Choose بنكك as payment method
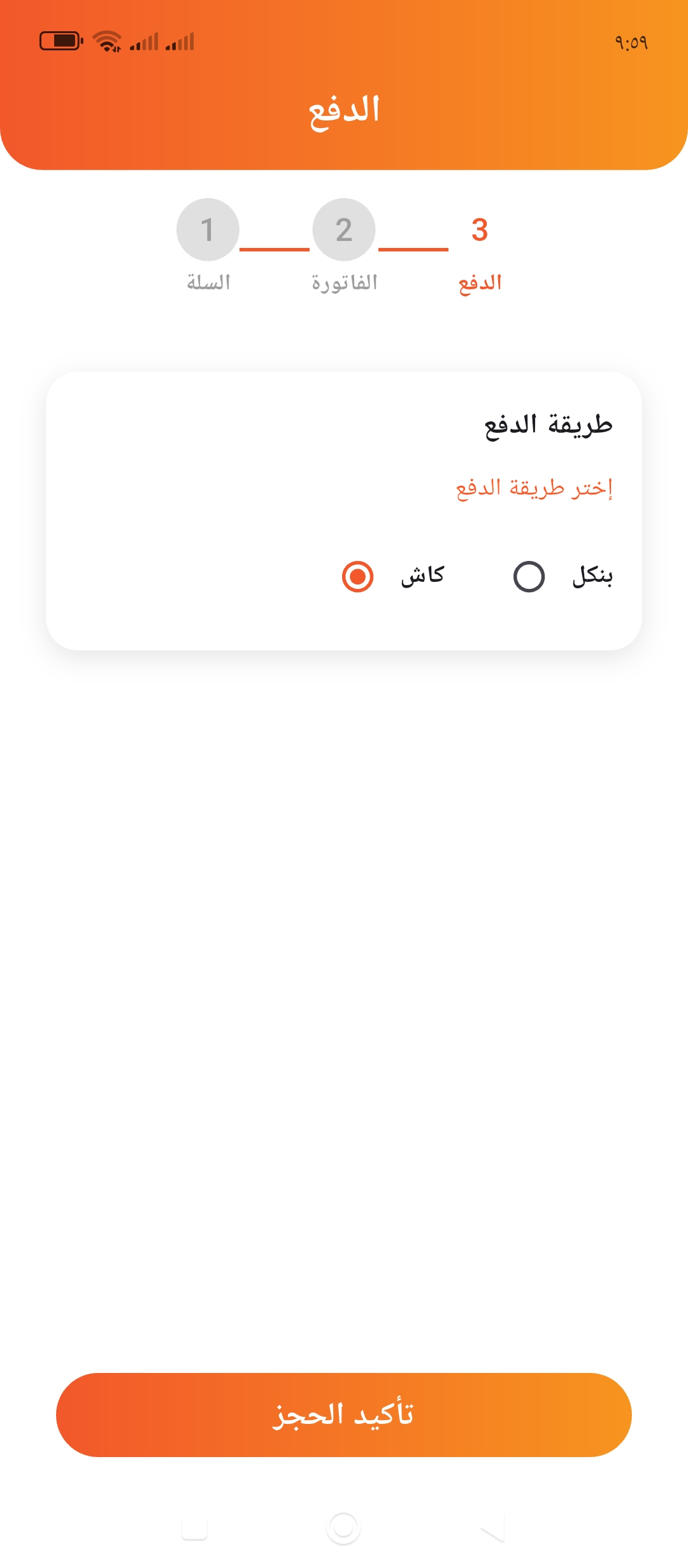 (x=529, y=576)
